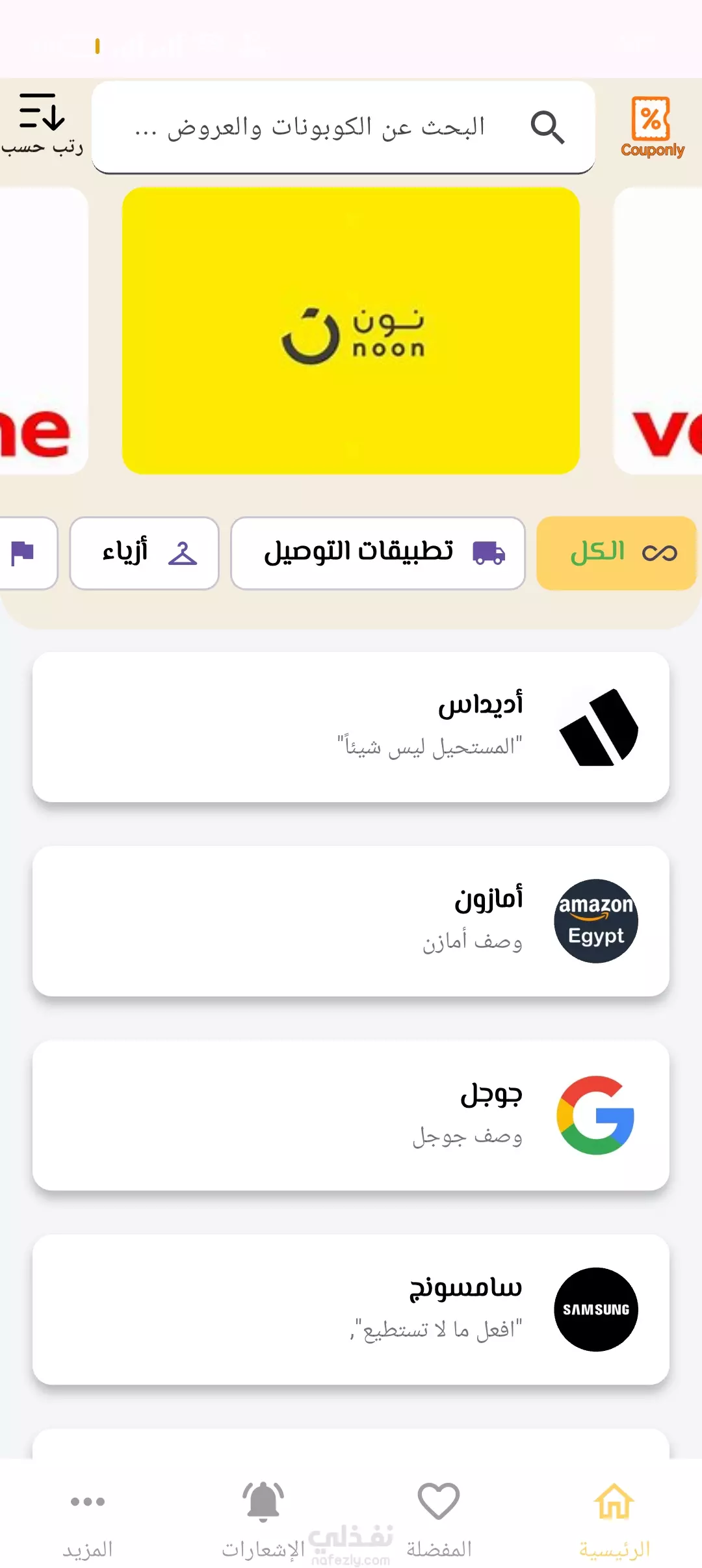
Task: Filter by أزياء fashion chip
Action: point(144,553)
